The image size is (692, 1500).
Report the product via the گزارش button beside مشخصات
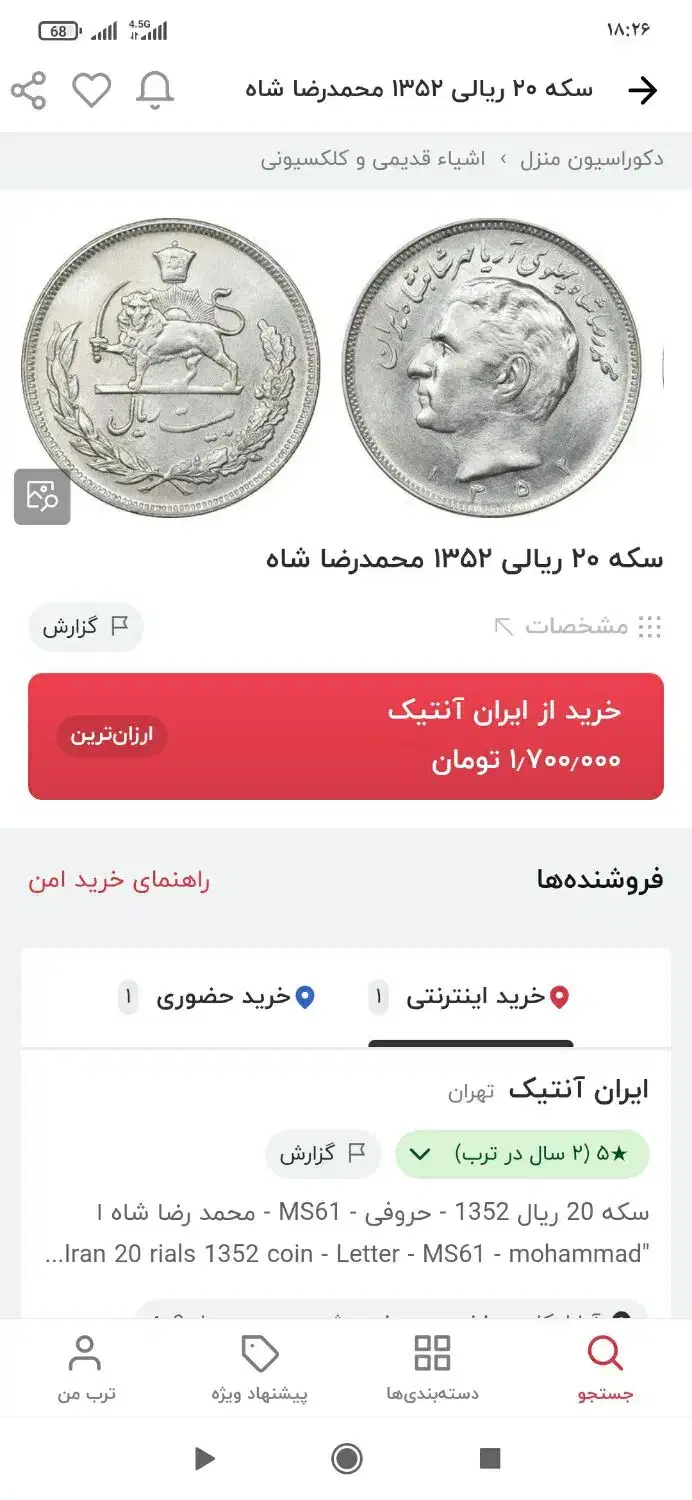point(86,627)
